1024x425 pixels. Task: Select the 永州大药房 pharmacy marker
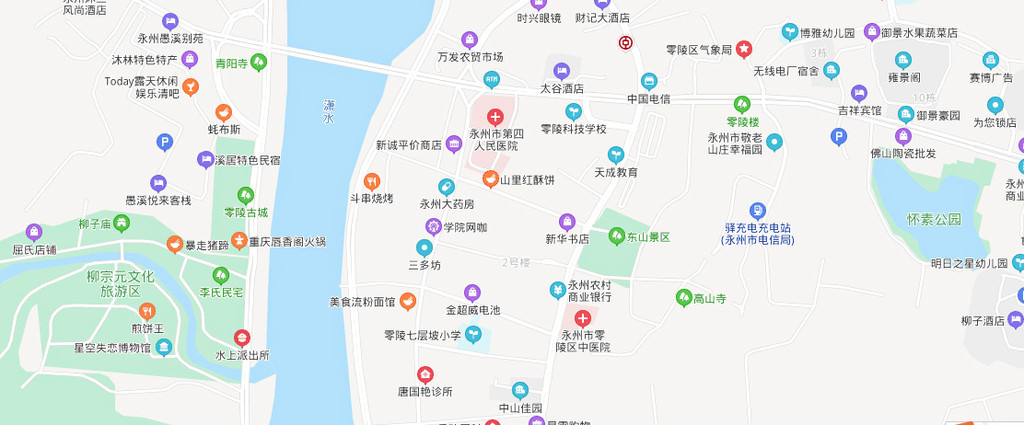point(446,187)
